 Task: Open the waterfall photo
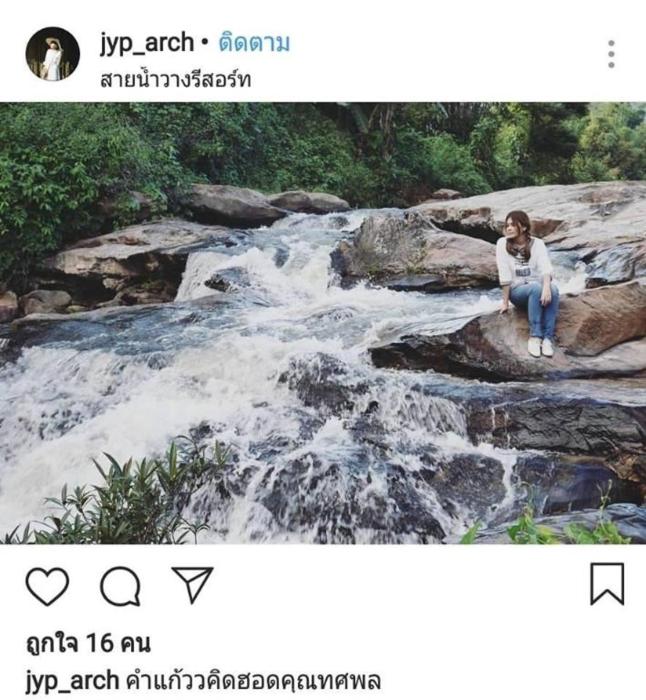[323, 323]
